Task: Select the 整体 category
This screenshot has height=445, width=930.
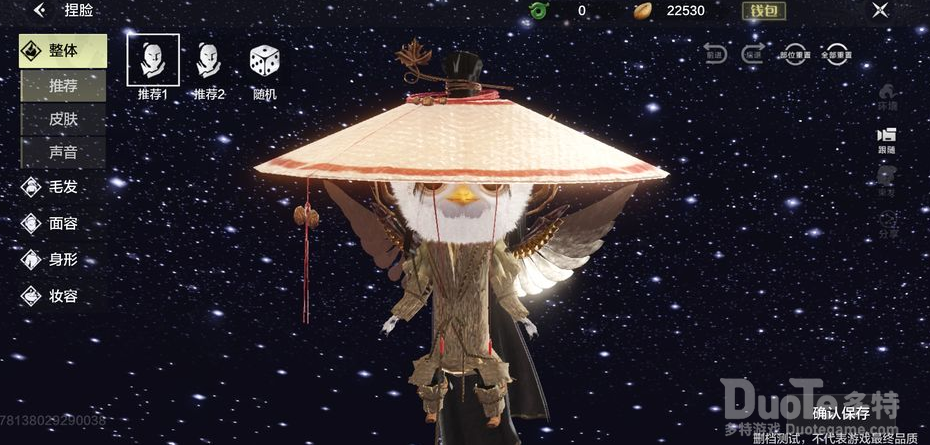Action: click(62, 51)
